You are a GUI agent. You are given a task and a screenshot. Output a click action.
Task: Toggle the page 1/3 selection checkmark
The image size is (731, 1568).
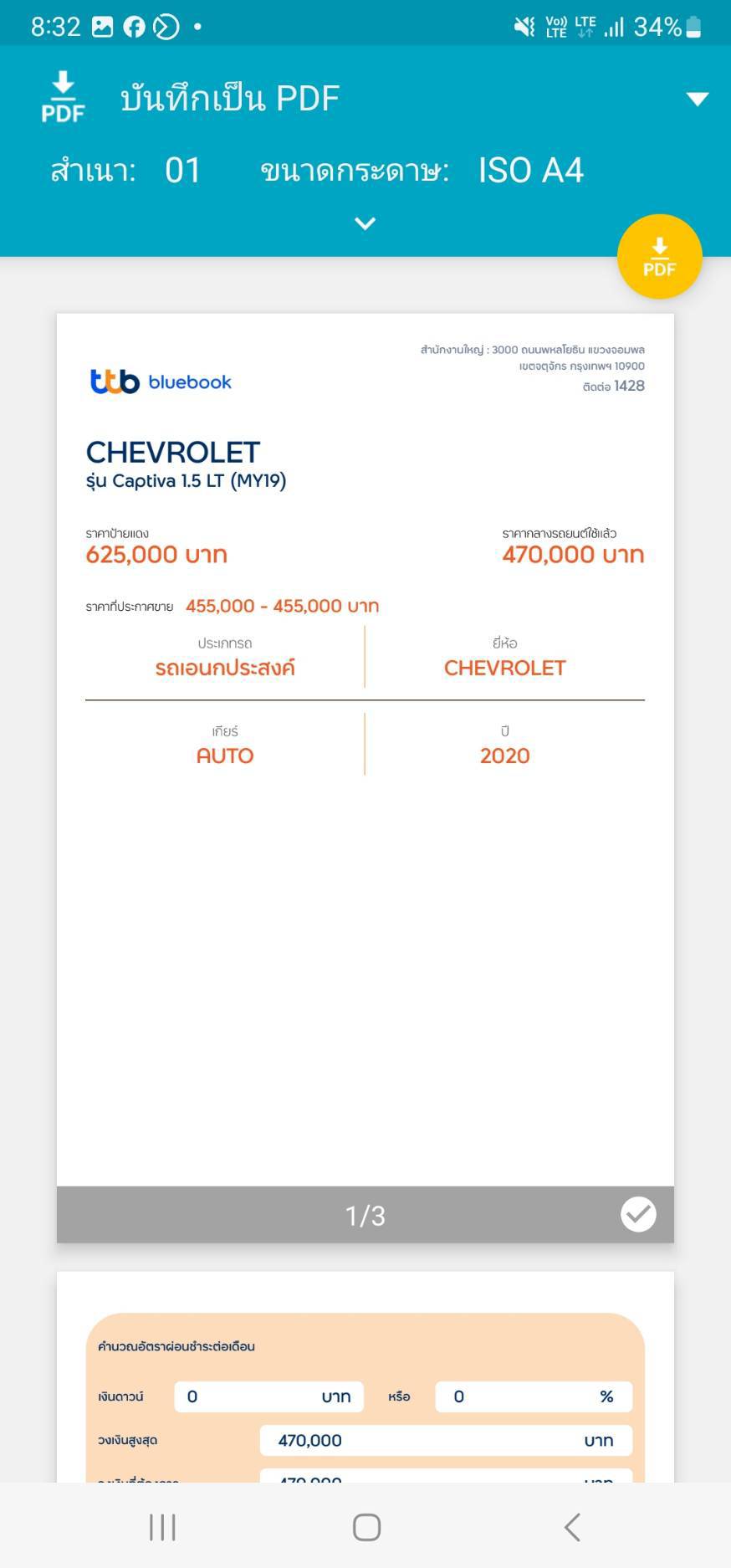(x=638, y=1214)
